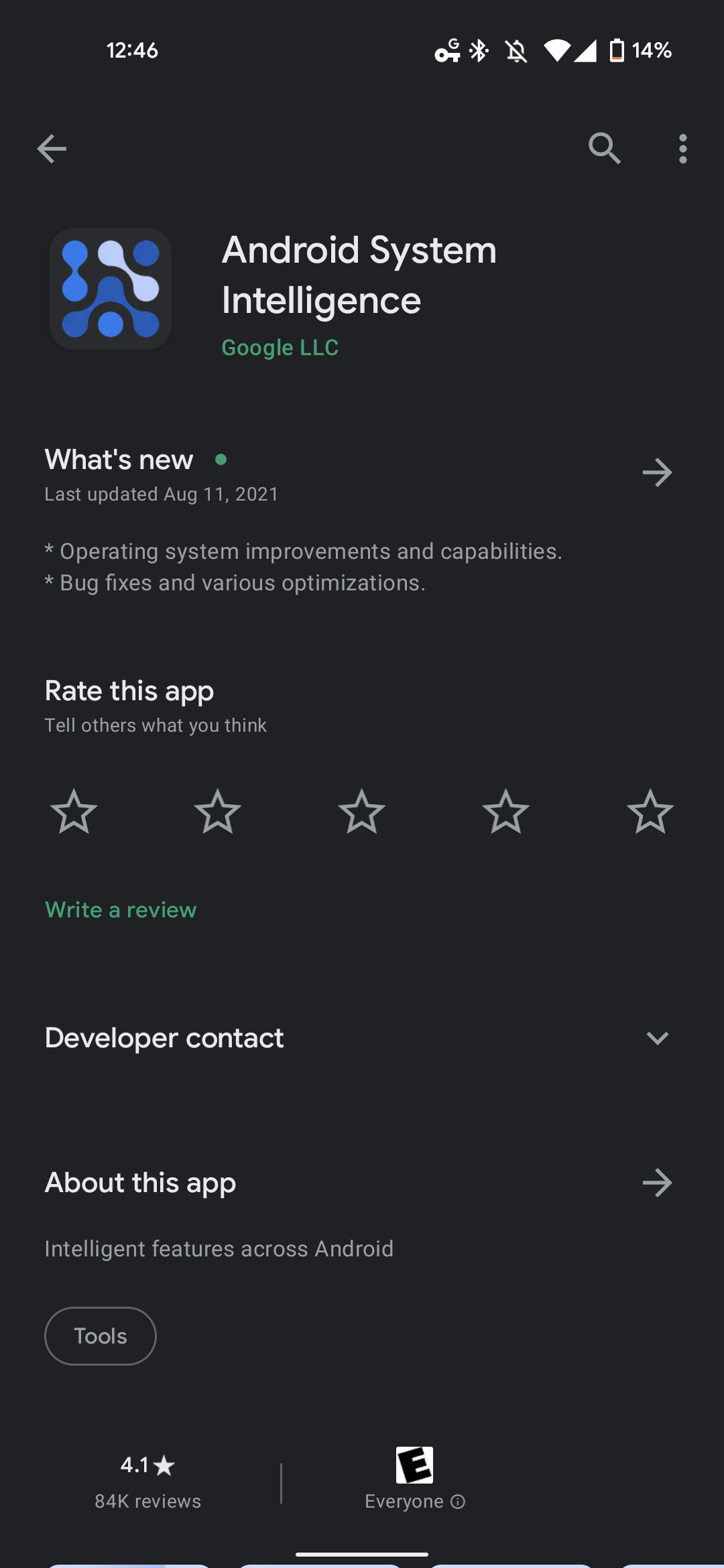Rate the app four stars
Screen dimensions: 724x1568
pos(506,811)
